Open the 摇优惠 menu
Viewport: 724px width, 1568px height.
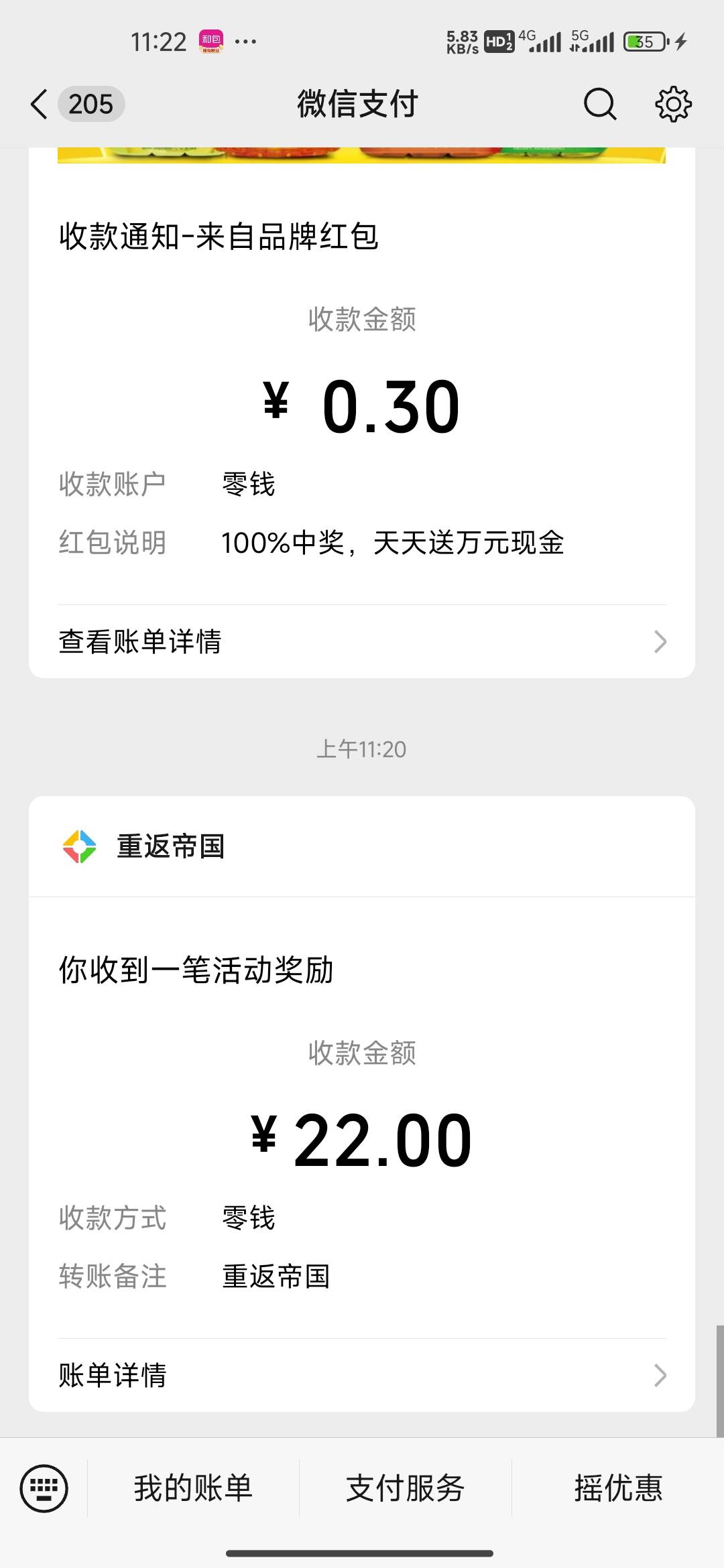tap(618, 1488)
